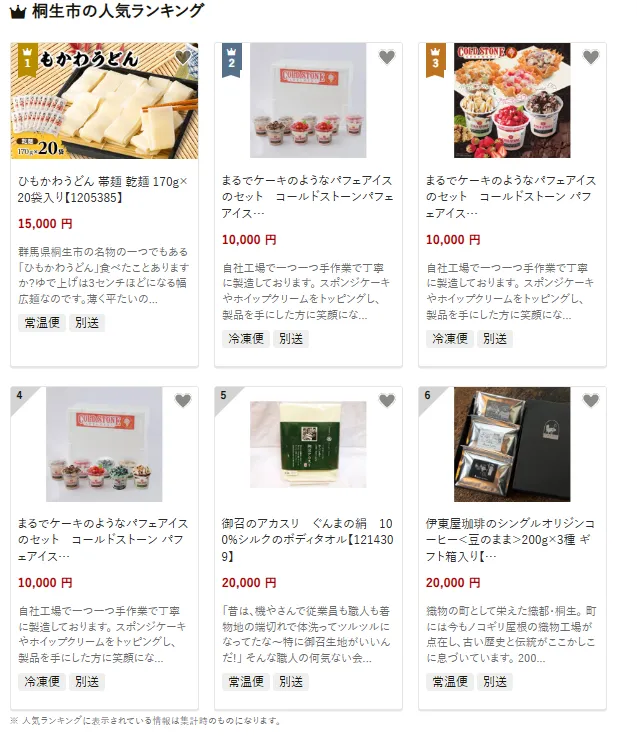Open the ひもかわうどん 帯麺 乾麺 product card

click(104, 189)
